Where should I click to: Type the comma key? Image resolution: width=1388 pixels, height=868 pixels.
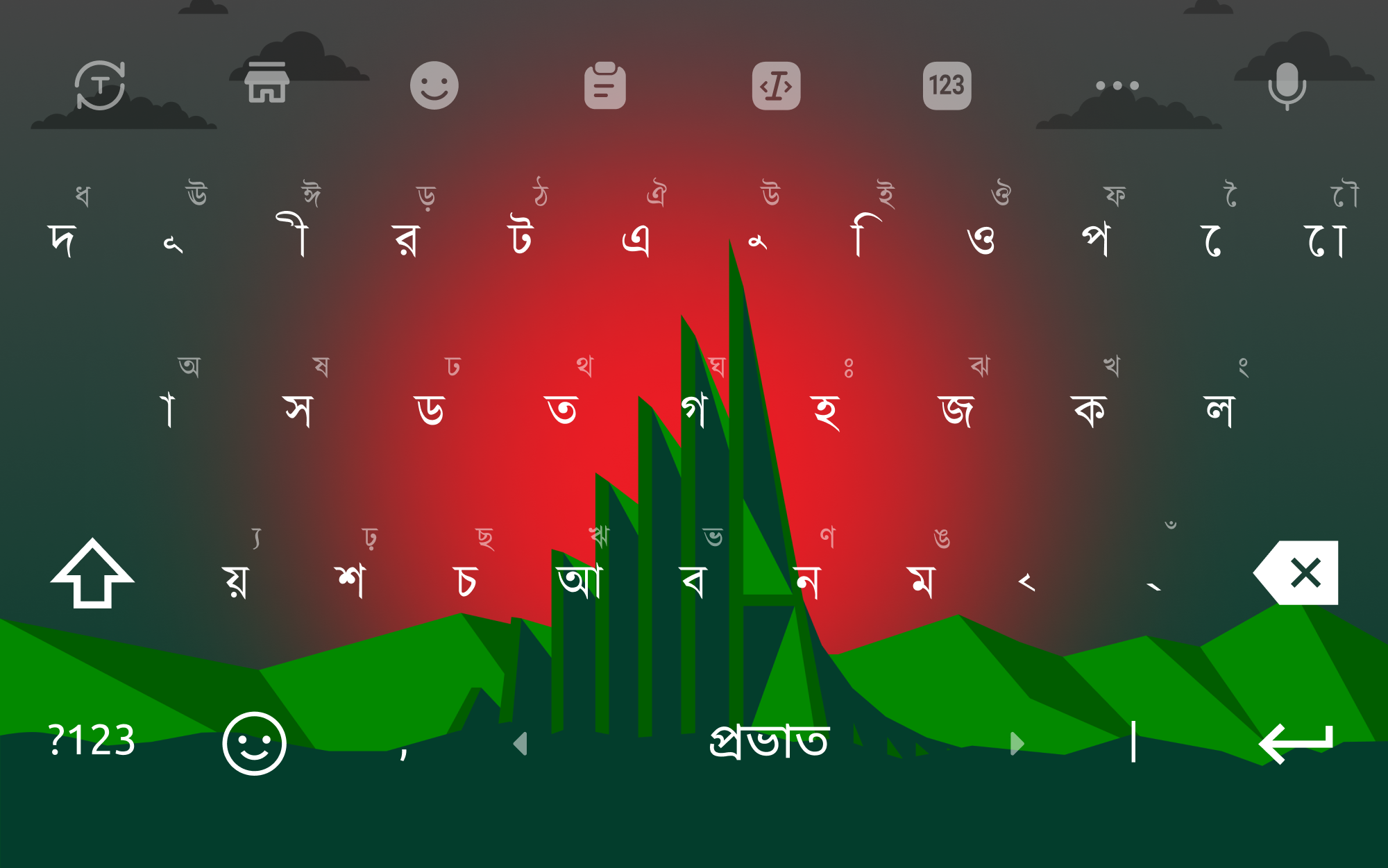(403, 746)
